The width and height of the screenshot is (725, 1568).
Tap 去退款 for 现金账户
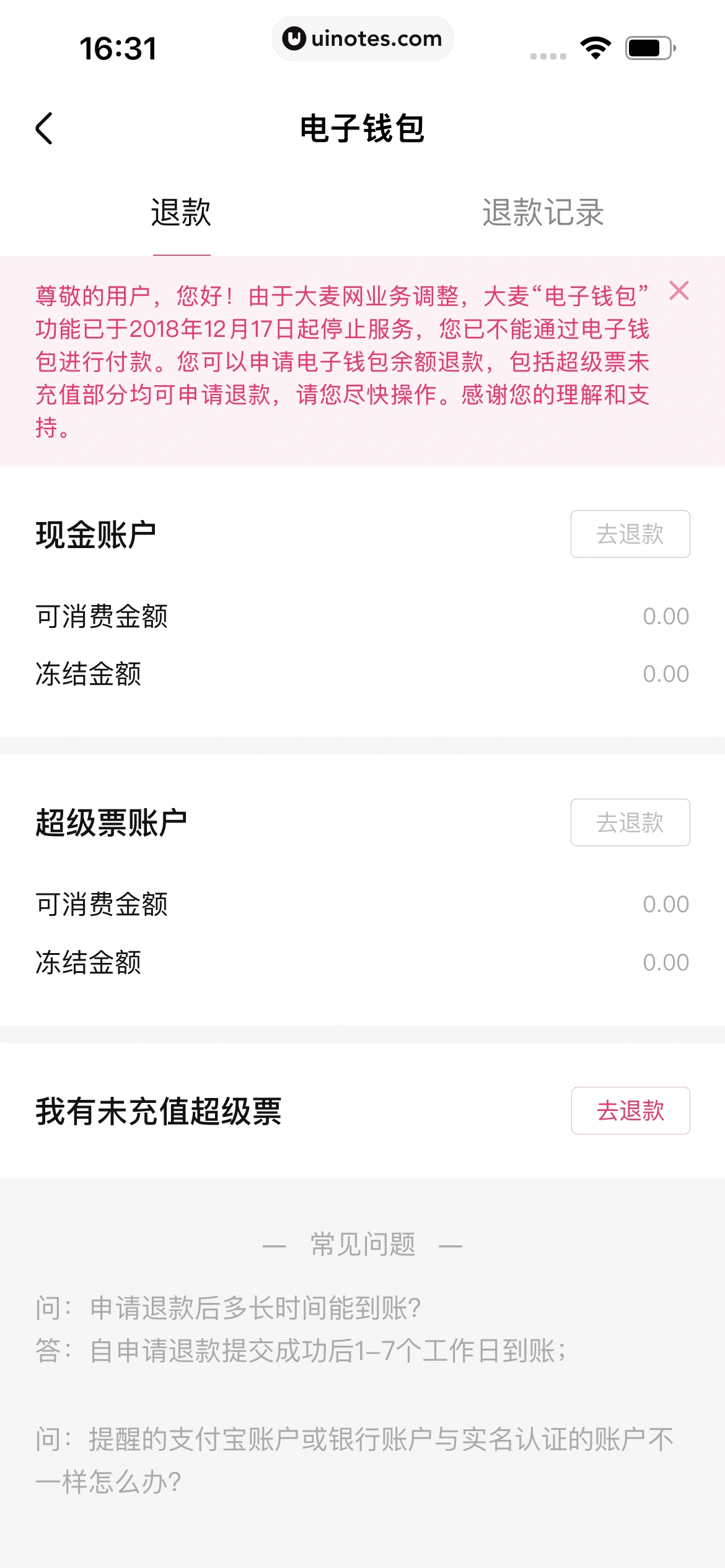coord(630,534)
